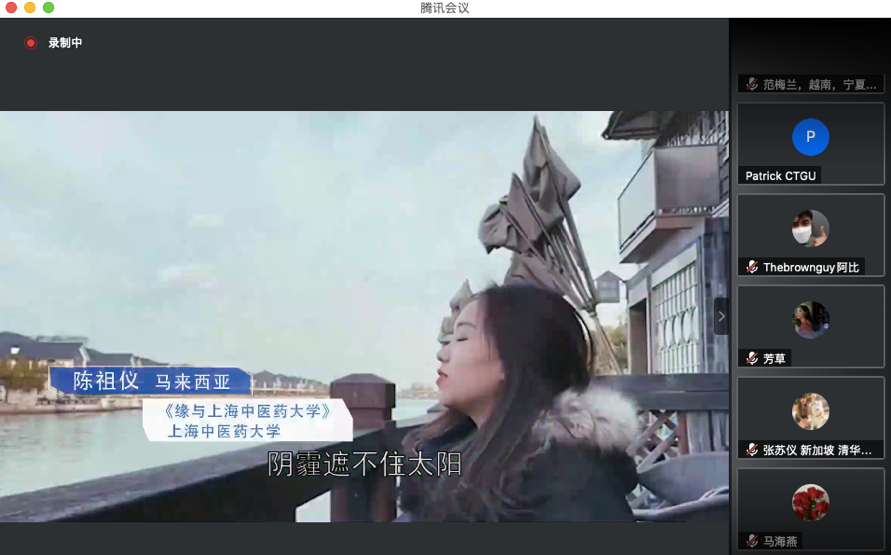Minimize the meeting window
Viewport: 891px width, 555px height.
point(30,8)
